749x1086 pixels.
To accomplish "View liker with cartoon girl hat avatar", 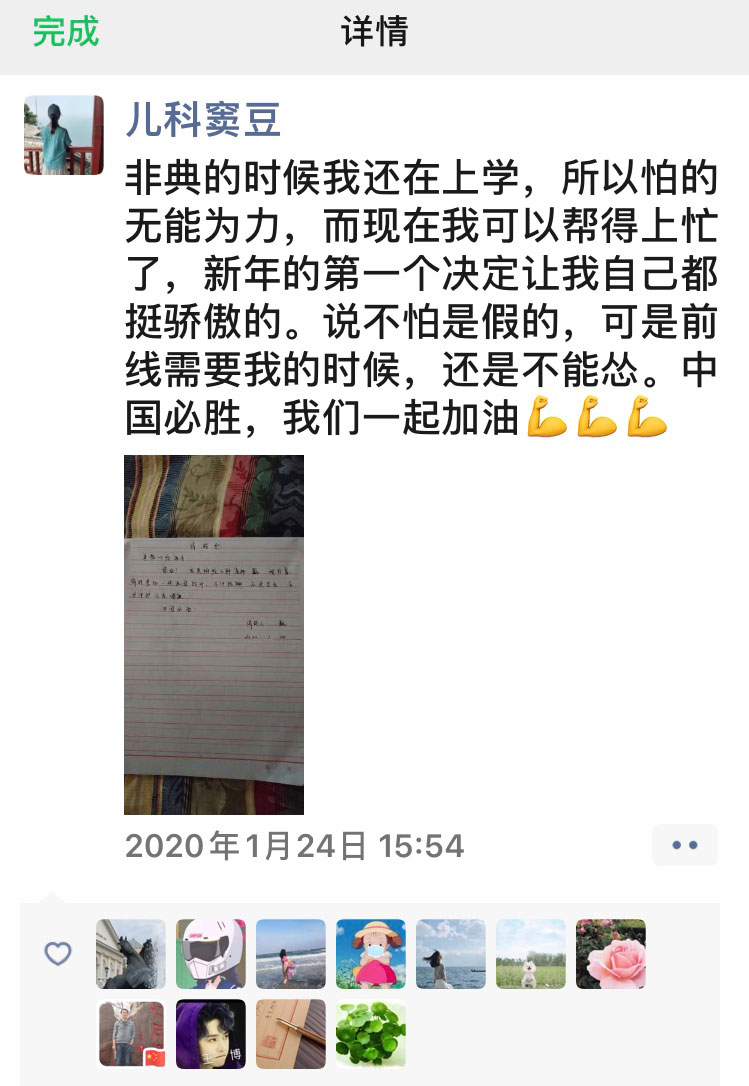I will pos(371,954).
